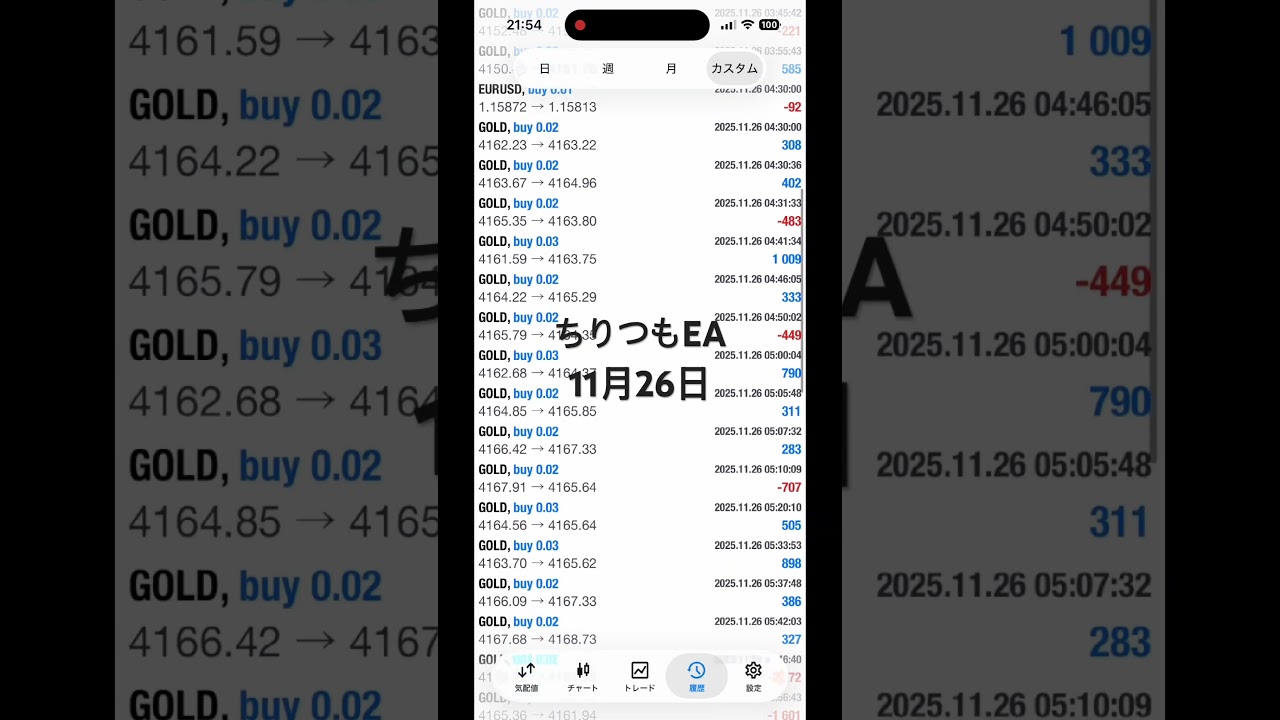The image size is (1280, 720).
Task: Expand the GOLD trade with -483 loss
Action: pos(640,212)
